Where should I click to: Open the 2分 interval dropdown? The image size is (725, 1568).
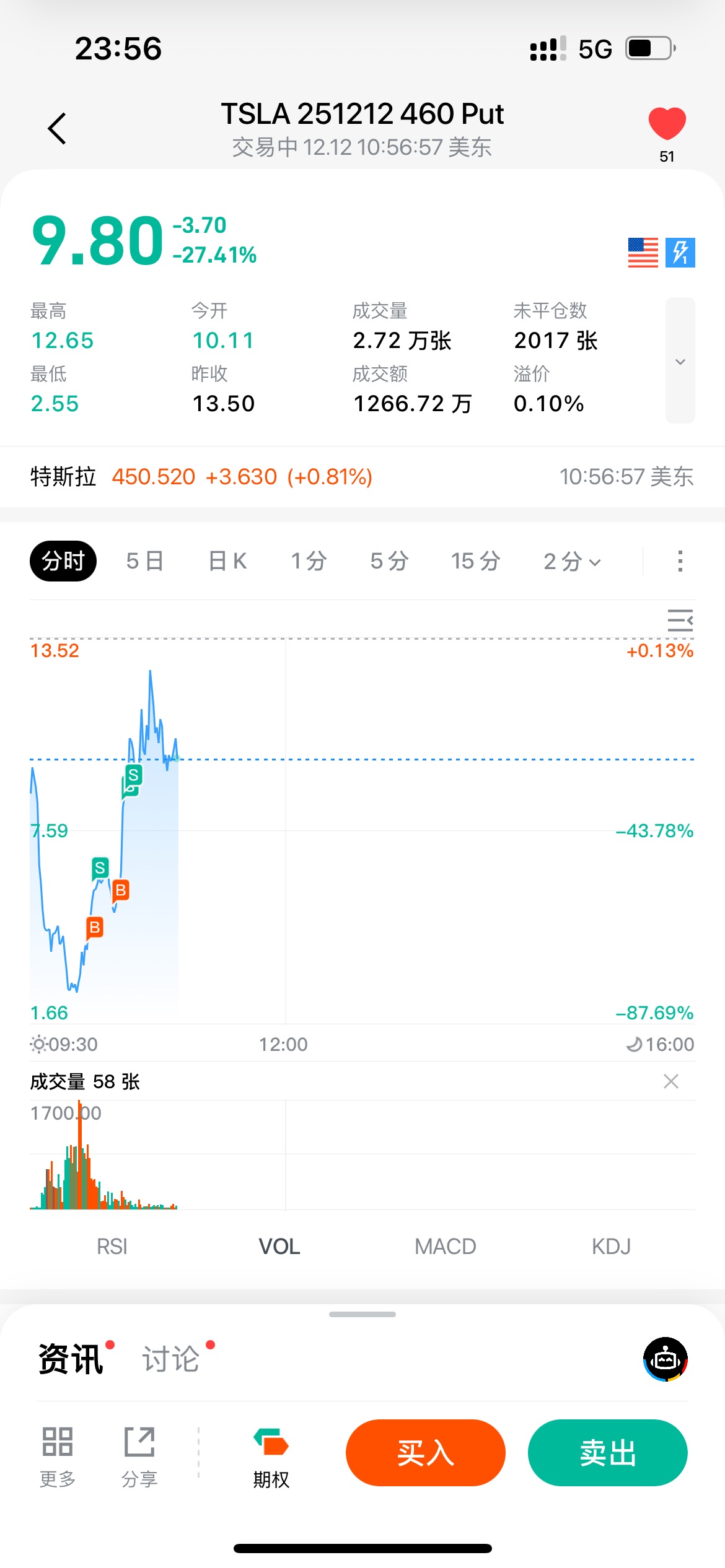(x=571, y=562)
